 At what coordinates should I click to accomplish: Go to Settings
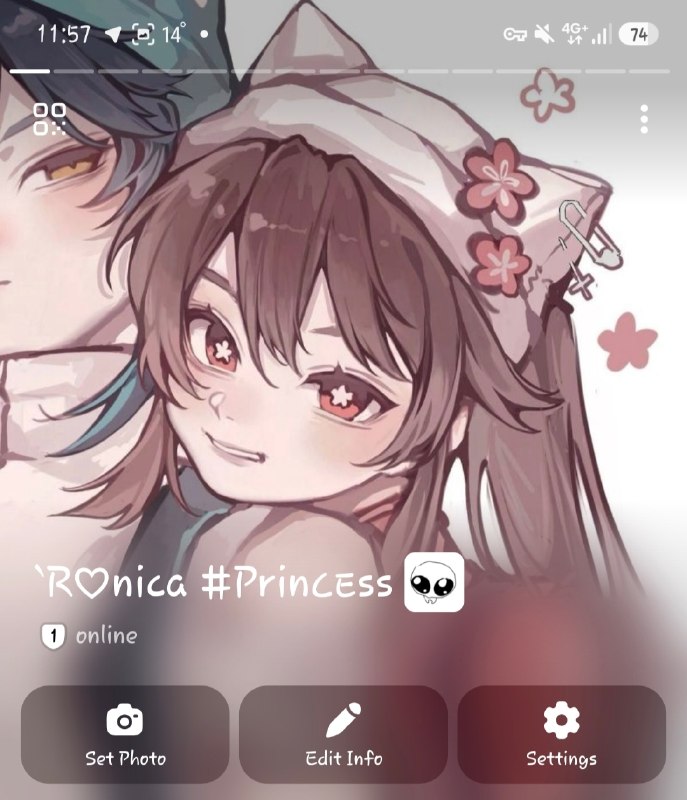(x=562, y=734)
